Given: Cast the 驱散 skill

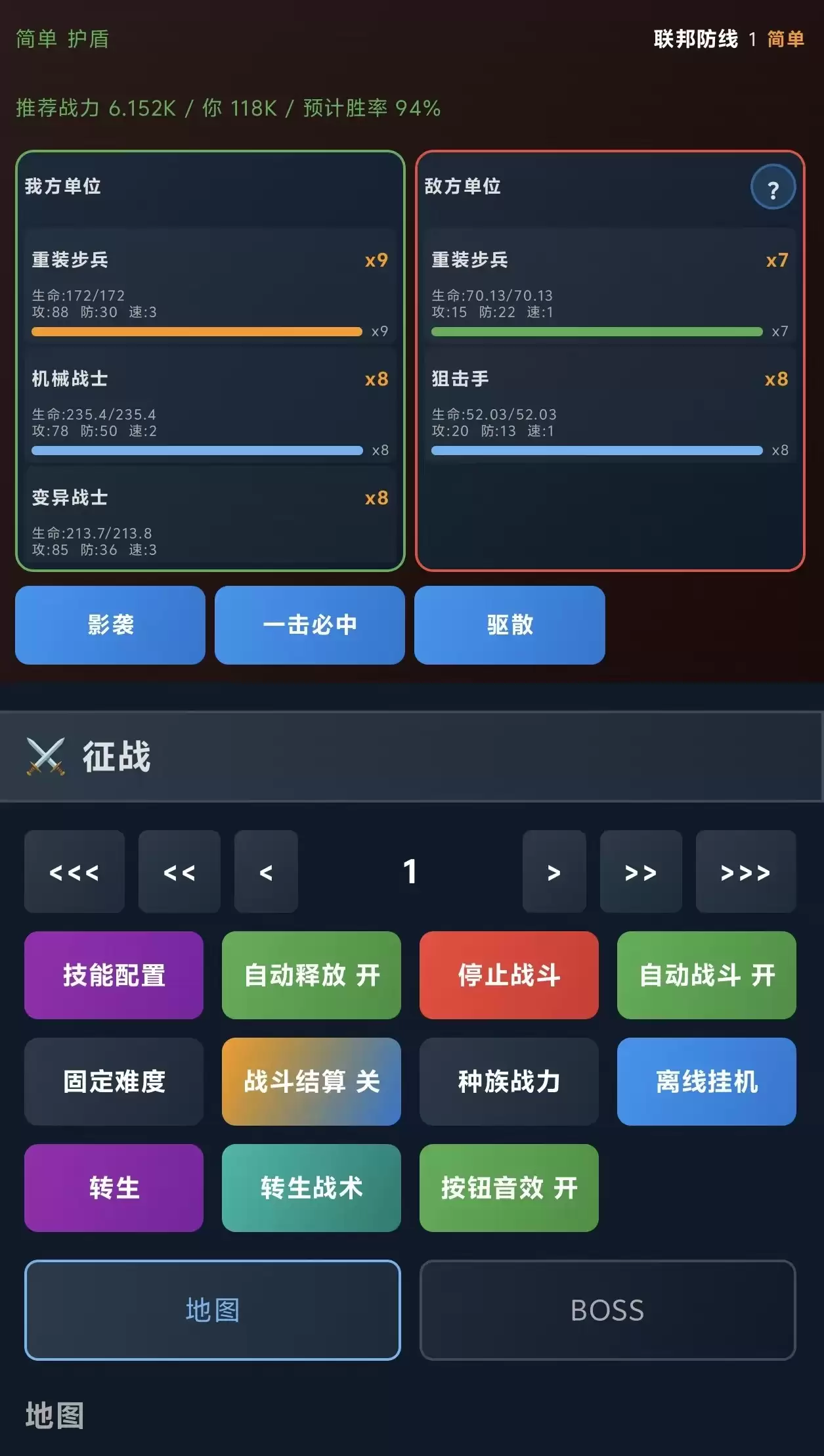Looking at the screenshot, I should [510, 625].
